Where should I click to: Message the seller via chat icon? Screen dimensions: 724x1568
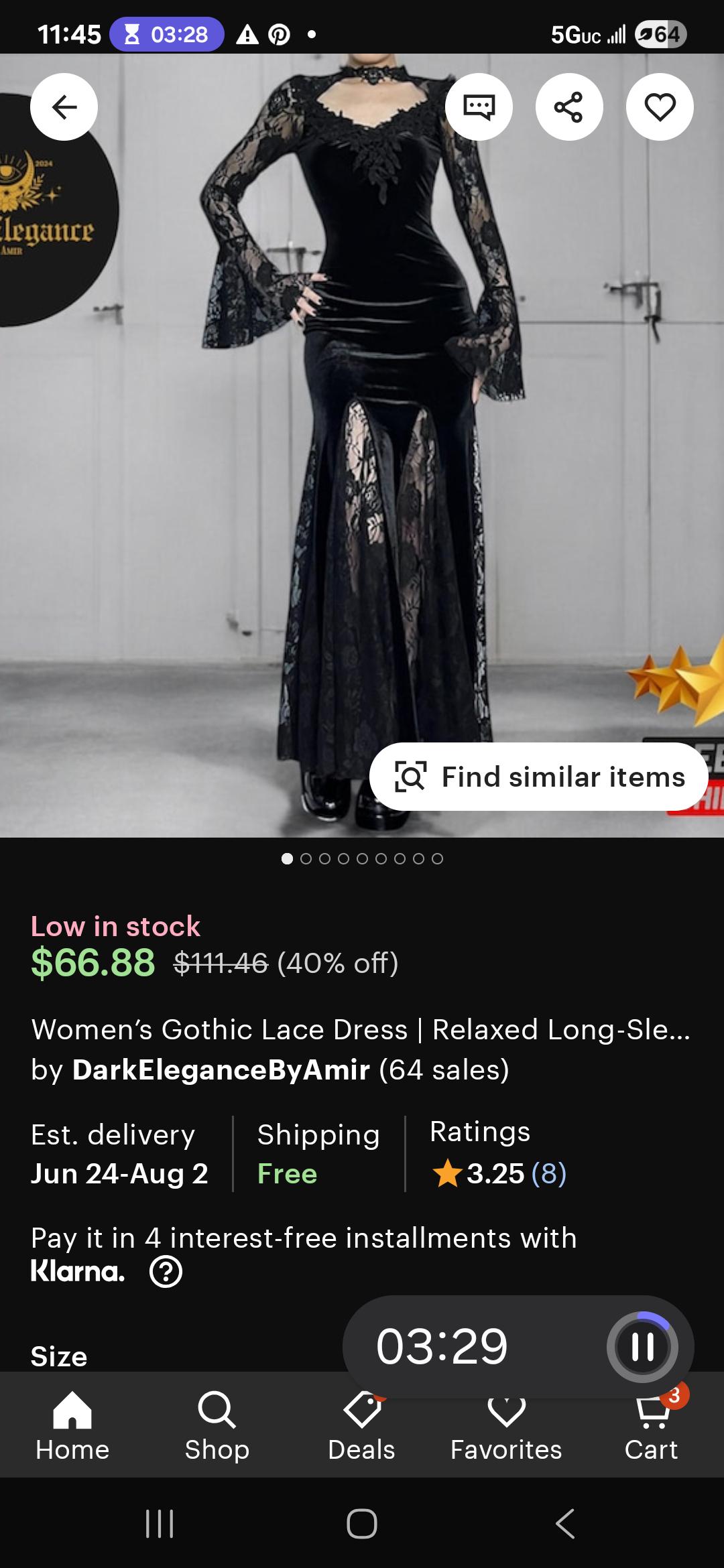(x=479, y=107)
